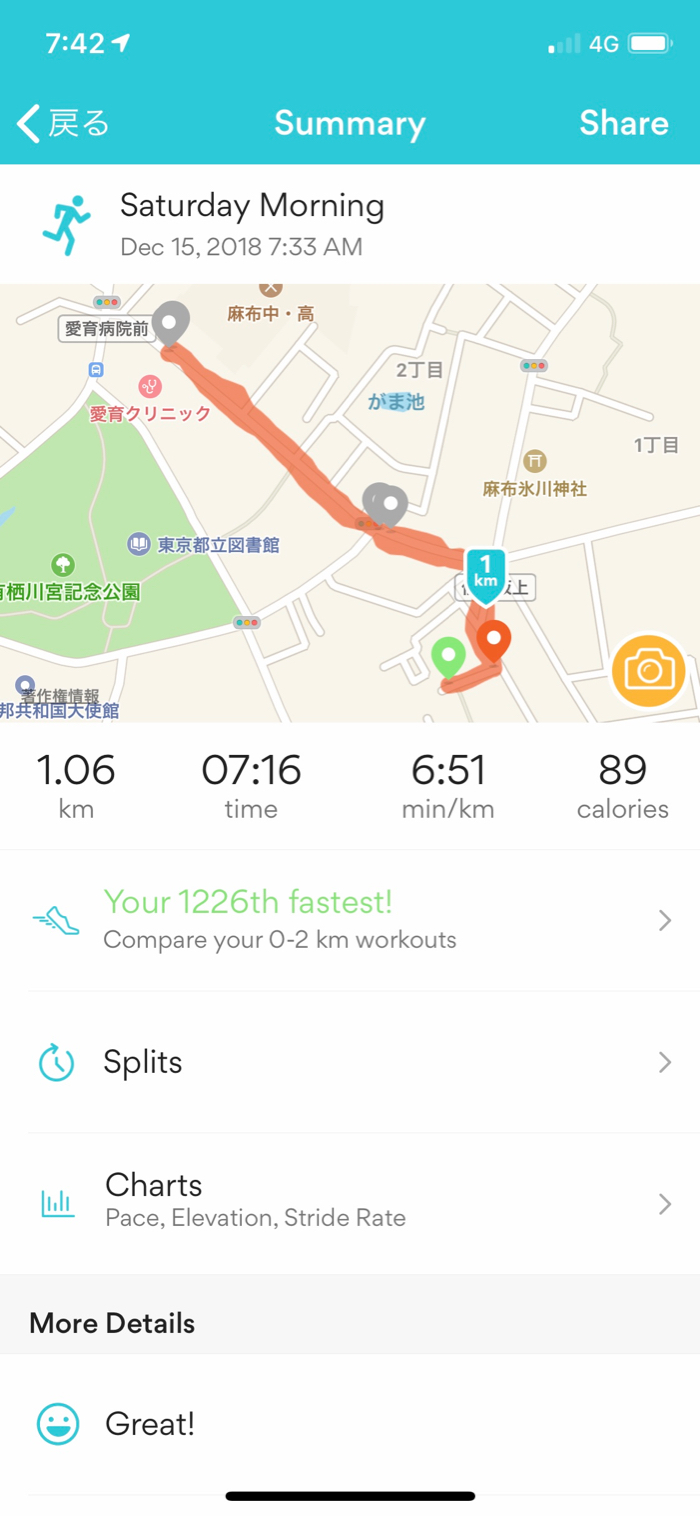The image size is (700, 1516).
Task: Go back using the 戻る button
Action: (x=63, y=123)
